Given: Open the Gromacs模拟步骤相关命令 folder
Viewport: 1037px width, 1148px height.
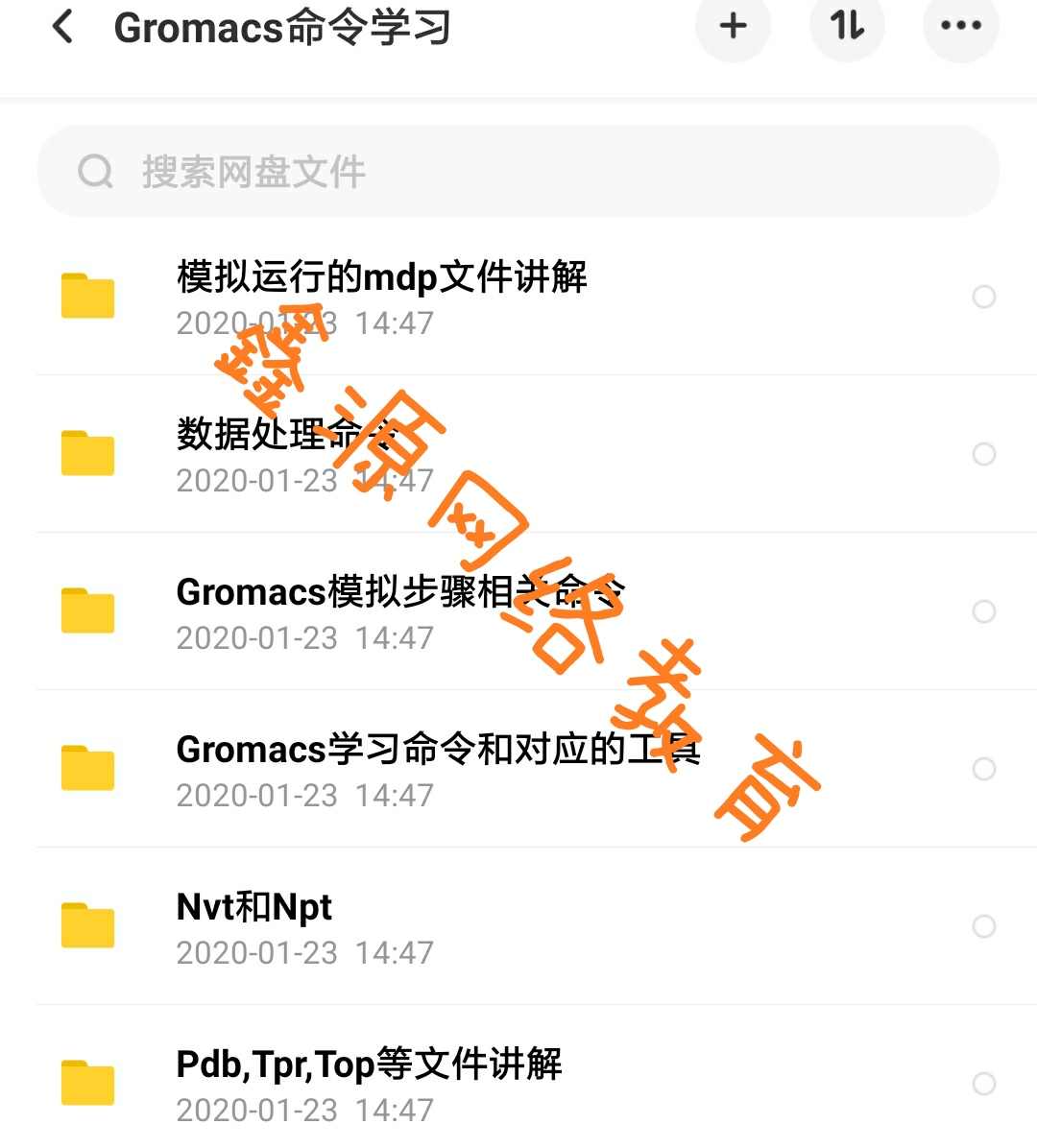Looking at the screenshot, I should pyautogui.click(x=400, y=592).
